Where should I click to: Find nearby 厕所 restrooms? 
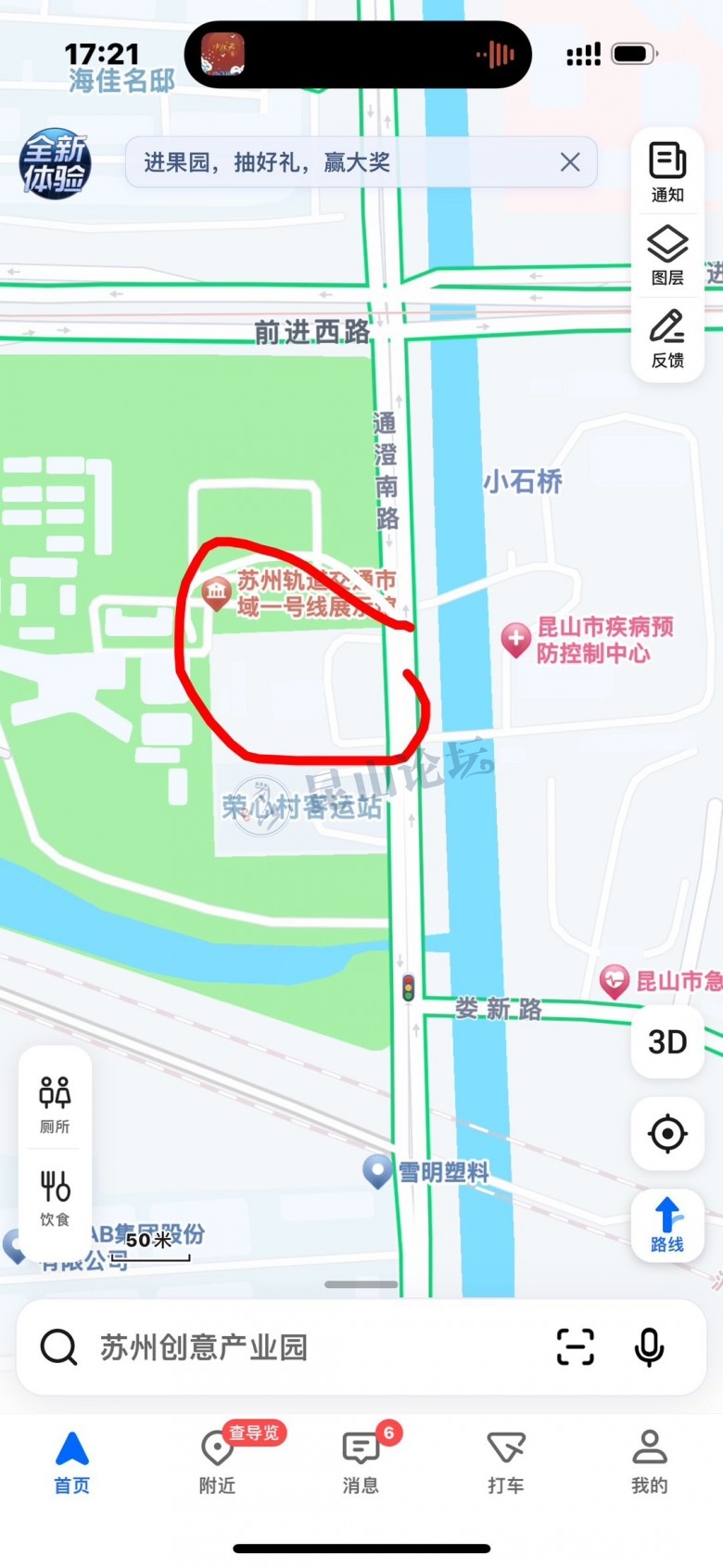(55, 1103)
